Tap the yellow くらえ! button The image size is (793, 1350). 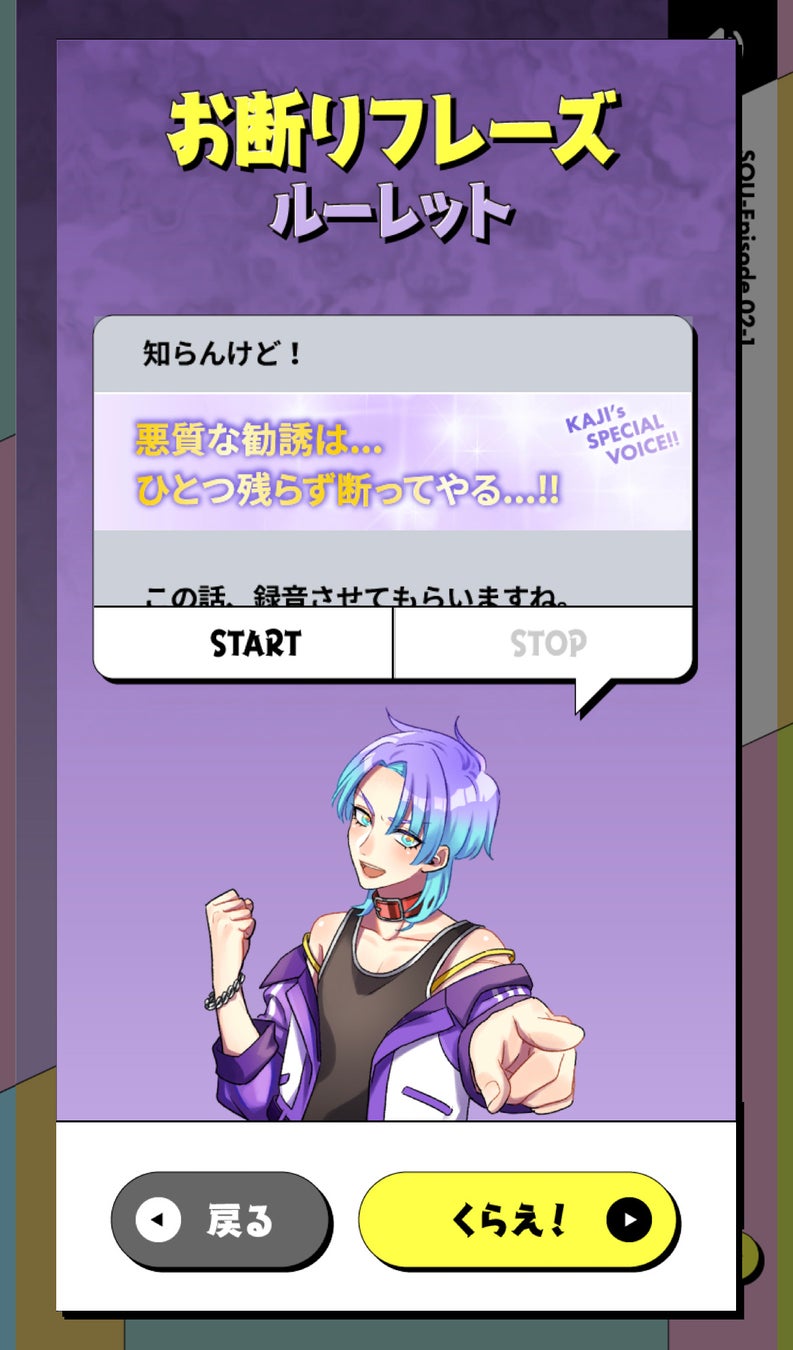(518, 1221)
